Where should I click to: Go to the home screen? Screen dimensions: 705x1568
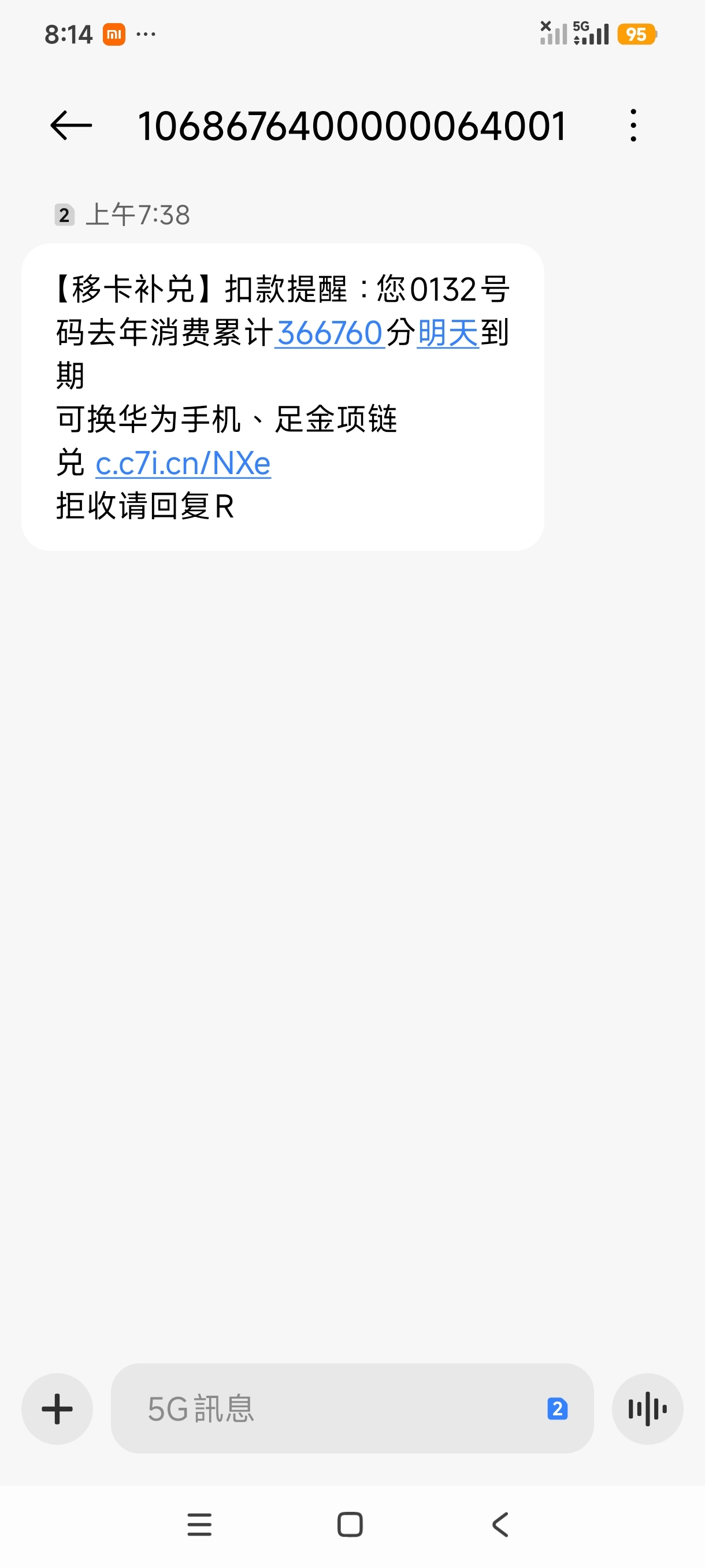point(350,1525)
